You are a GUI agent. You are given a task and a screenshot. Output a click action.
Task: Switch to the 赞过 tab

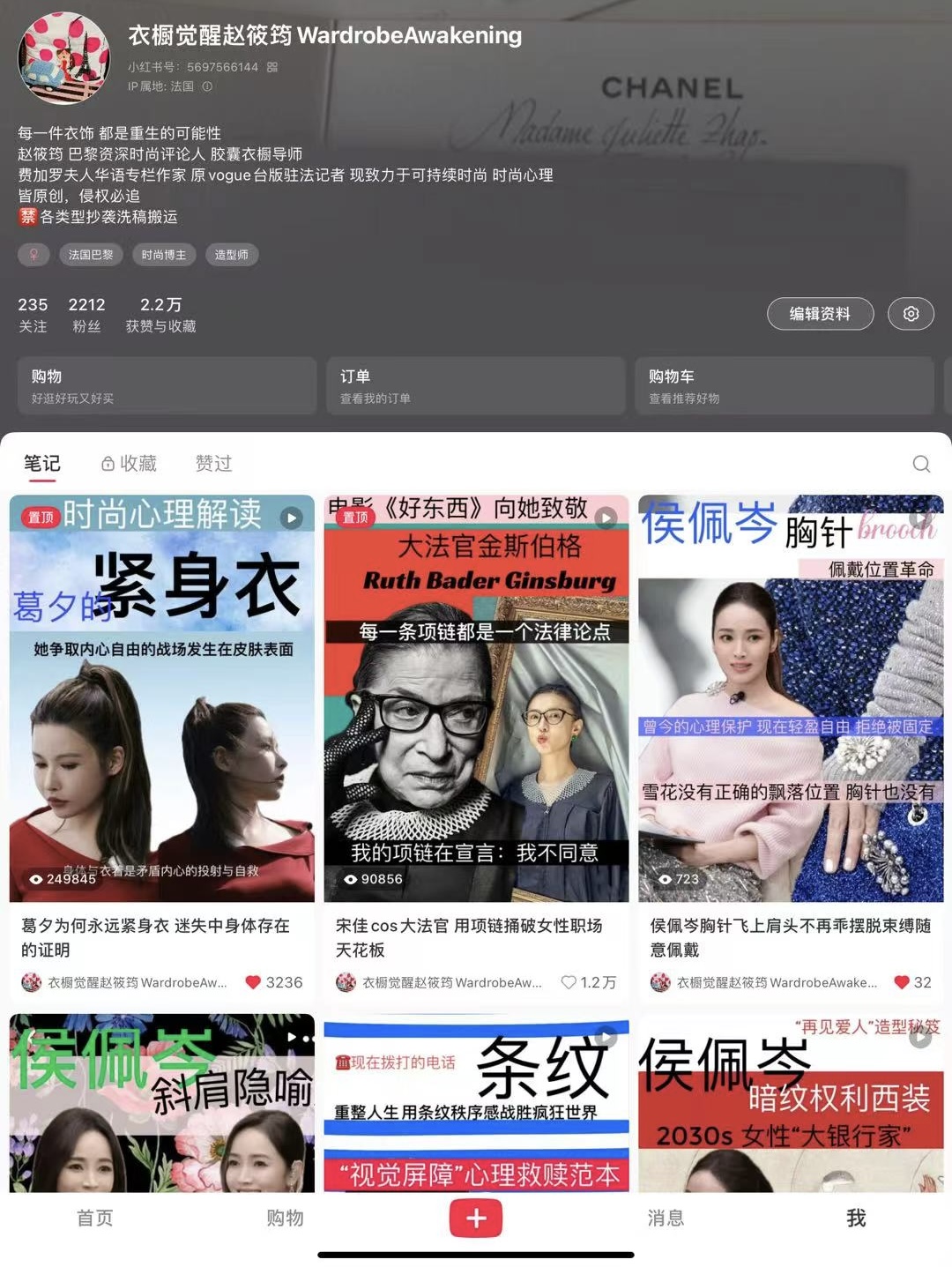tap(213, 464)
